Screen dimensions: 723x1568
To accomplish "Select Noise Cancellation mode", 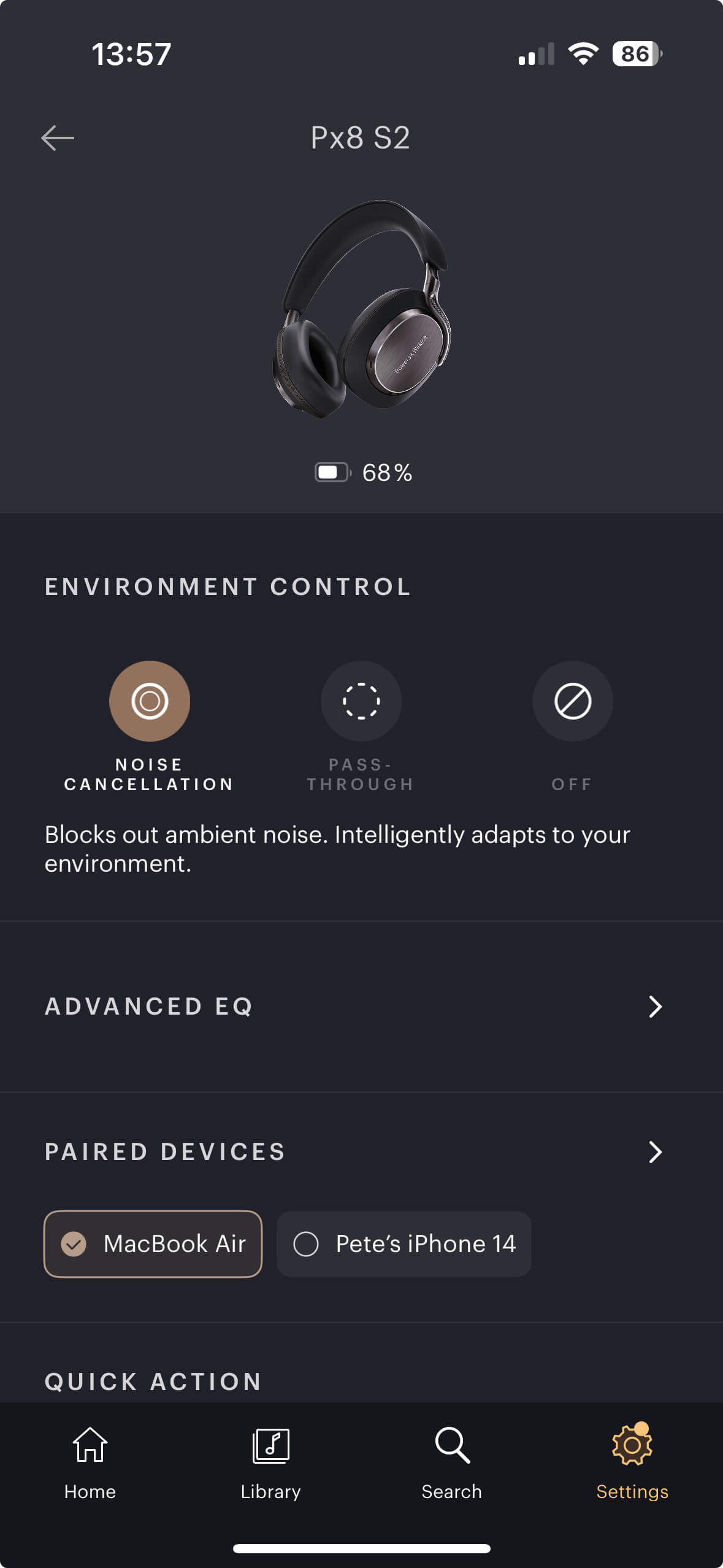I will click(150, 701).
